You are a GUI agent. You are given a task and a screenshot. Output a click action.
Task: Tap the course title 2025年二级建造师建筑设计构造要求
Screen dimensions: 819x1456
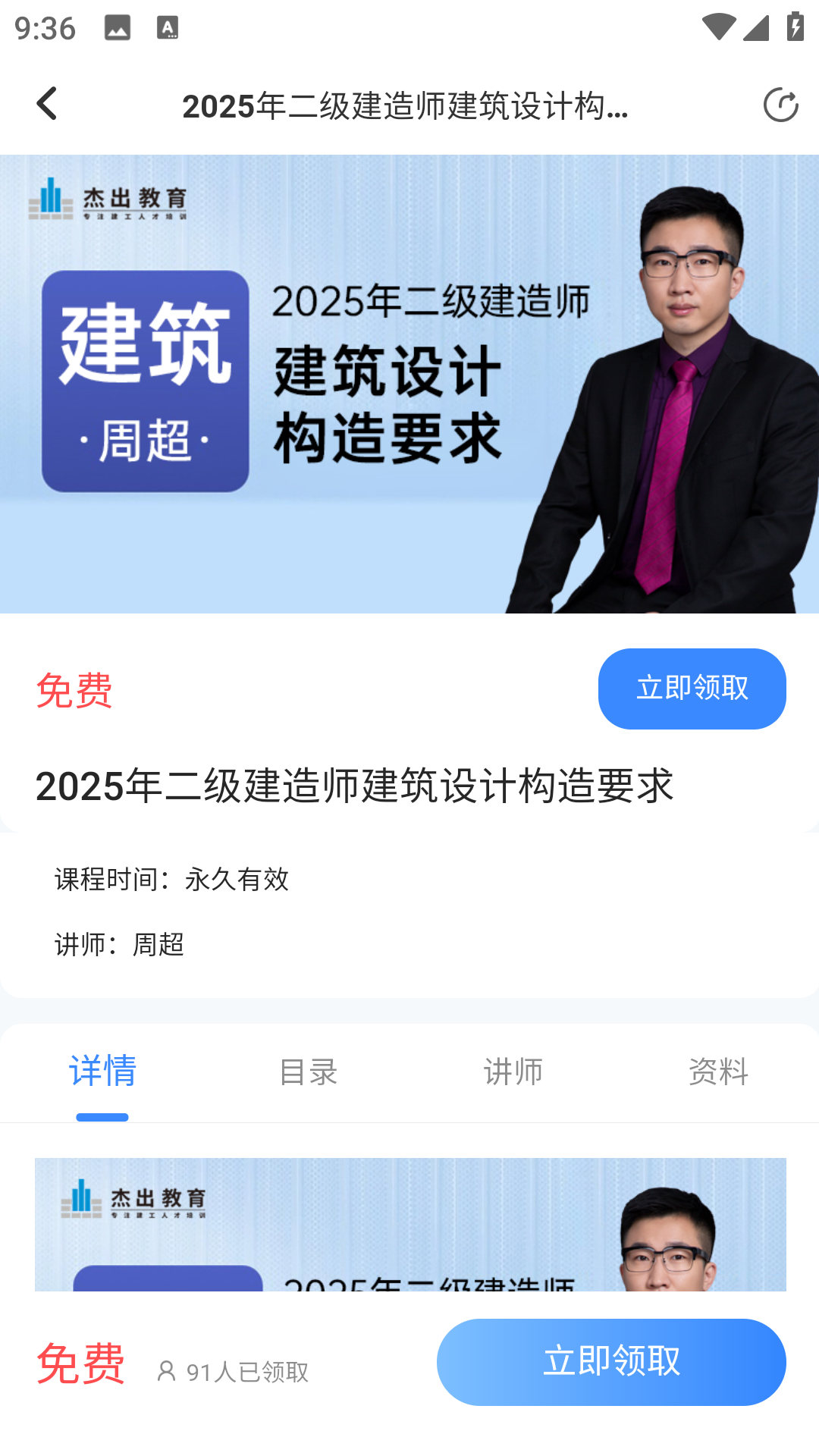click(355, 786)
